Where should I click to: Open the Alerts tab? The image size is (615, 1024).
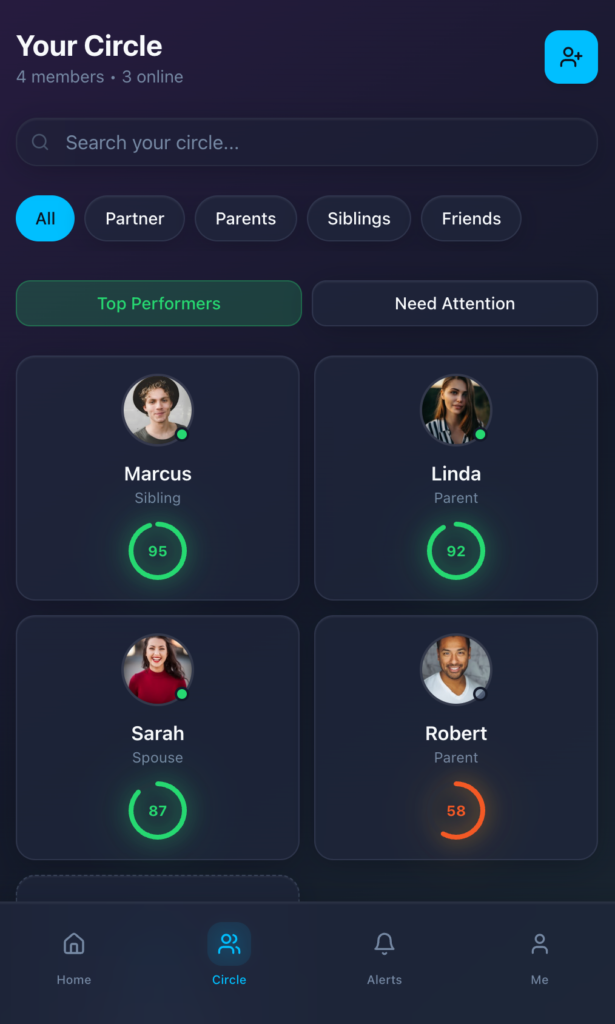tap(384, 958)
